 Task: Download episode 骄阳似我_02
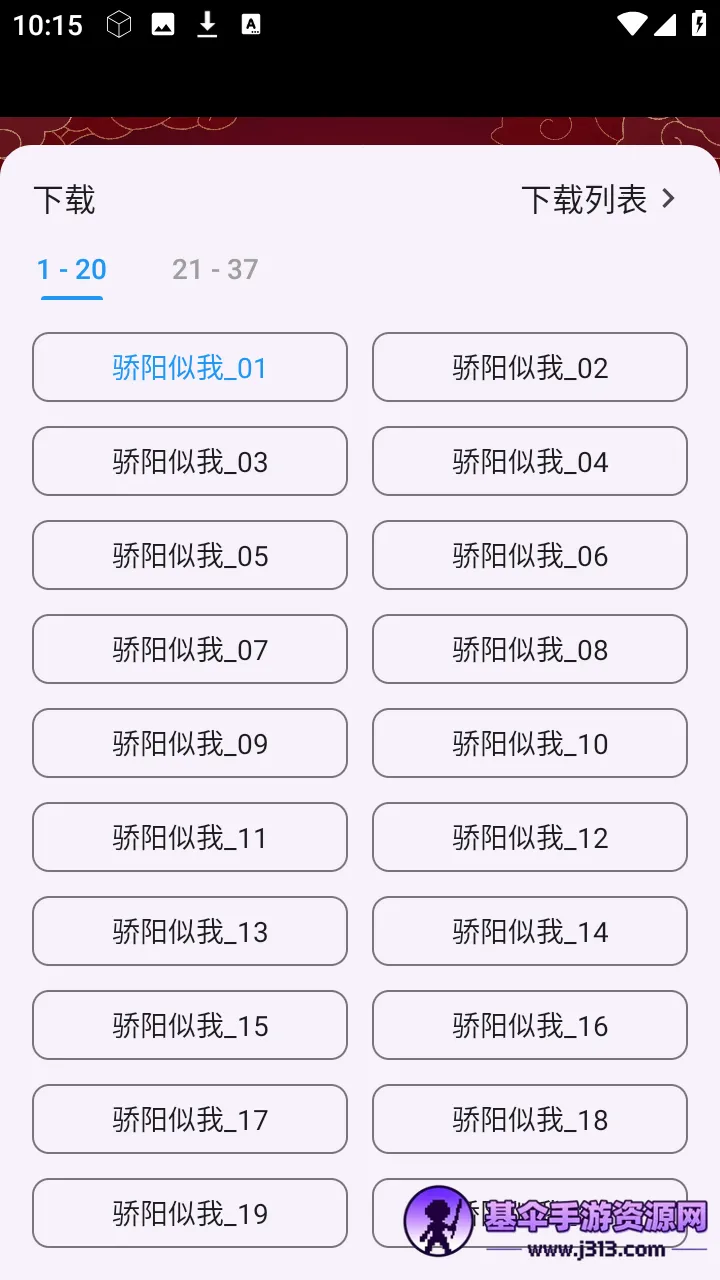[530, 368]
